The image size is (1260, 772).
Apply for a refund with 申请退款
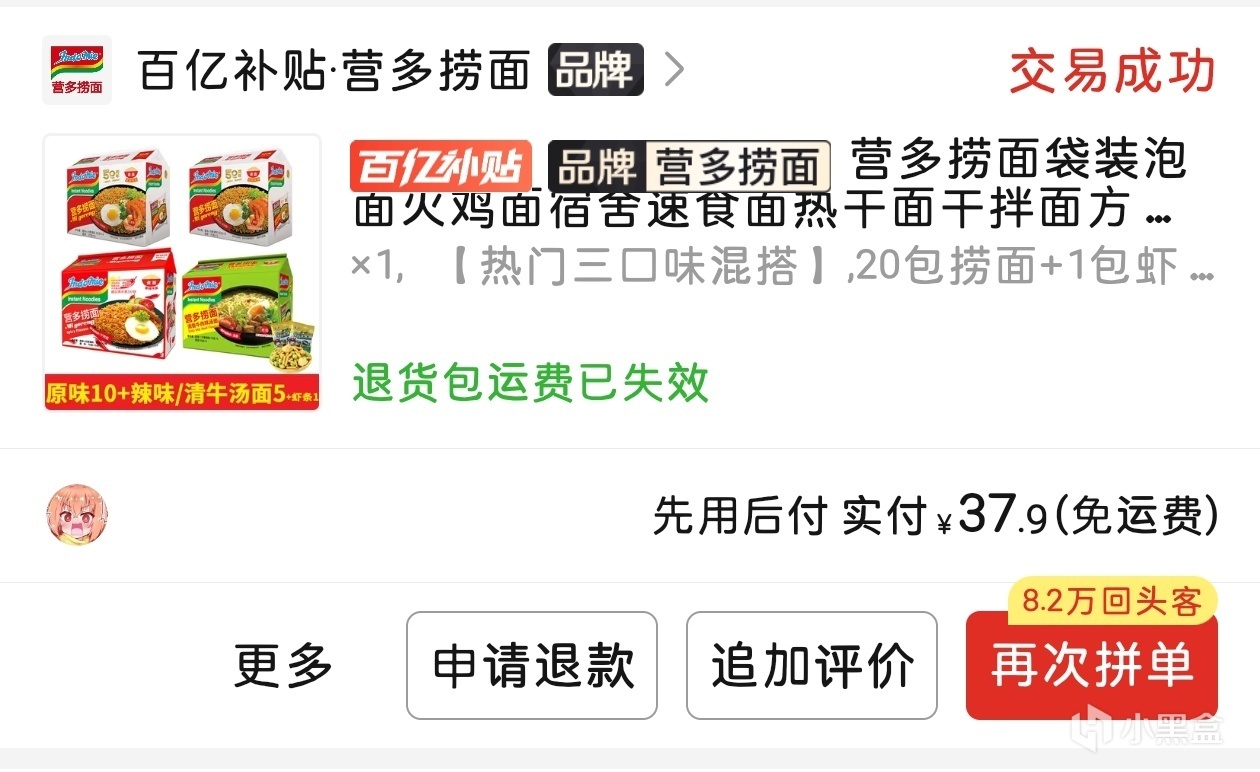pos(532,666)
